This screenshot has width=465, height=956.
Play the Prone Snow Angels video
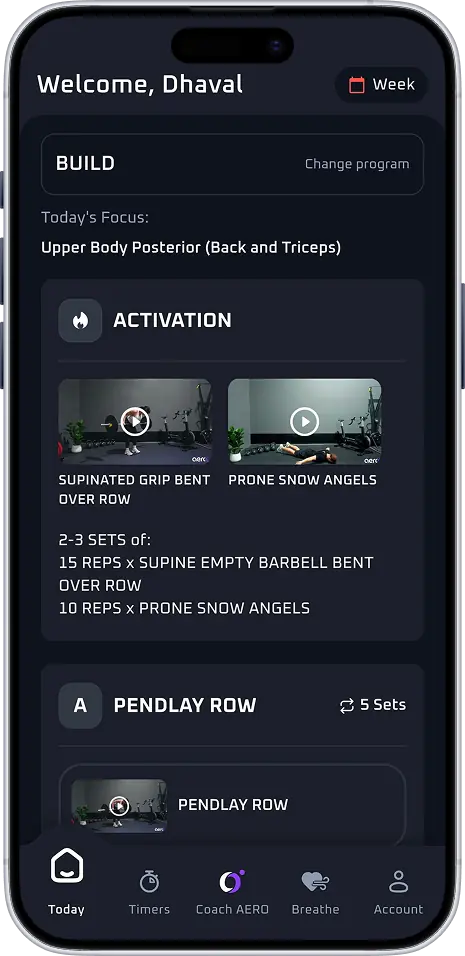tap(305, 421)
